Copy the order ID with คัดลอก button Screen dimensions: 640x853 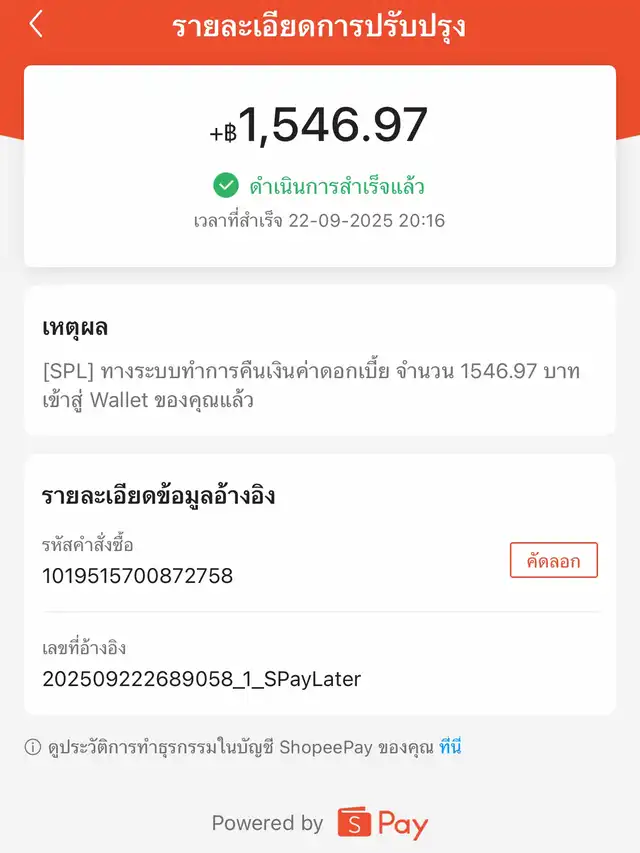click(553, 560)
